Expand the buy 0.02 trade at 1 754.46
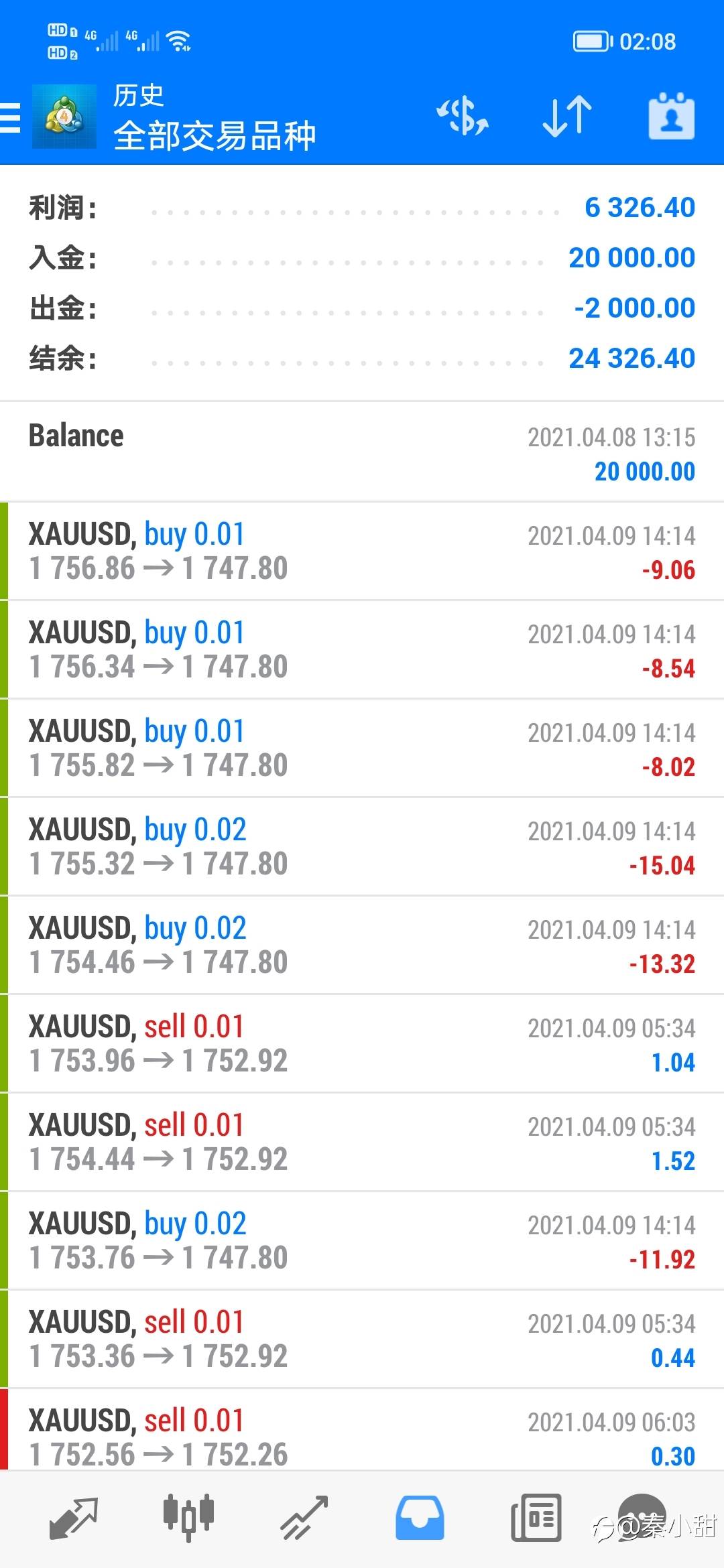 pos(362,945)
